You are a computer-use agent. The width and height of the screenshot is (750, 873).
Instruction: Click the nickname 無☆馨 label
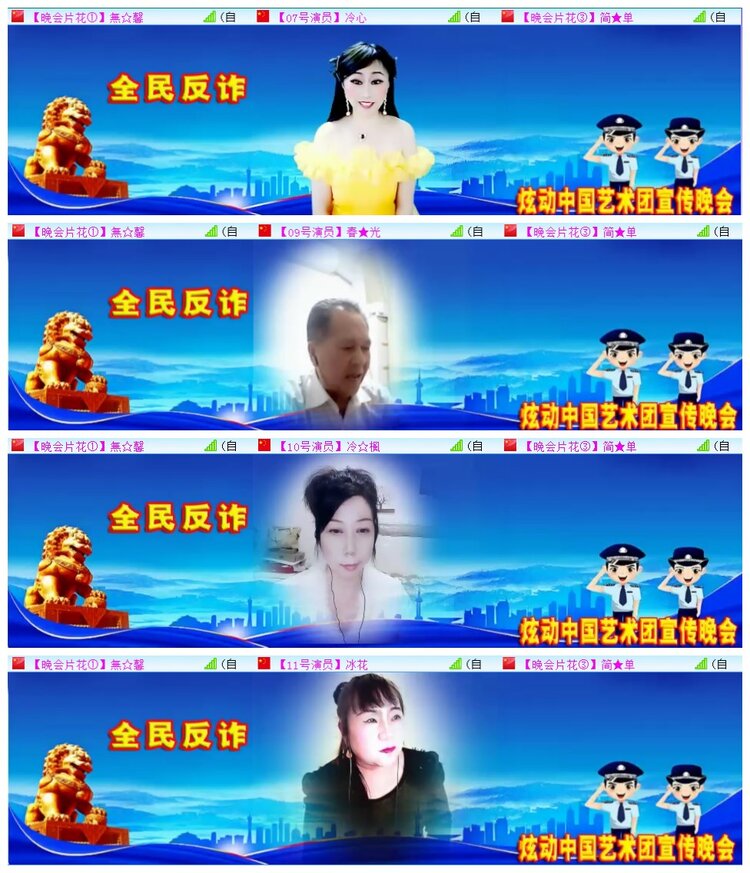[x=132, y=15]
